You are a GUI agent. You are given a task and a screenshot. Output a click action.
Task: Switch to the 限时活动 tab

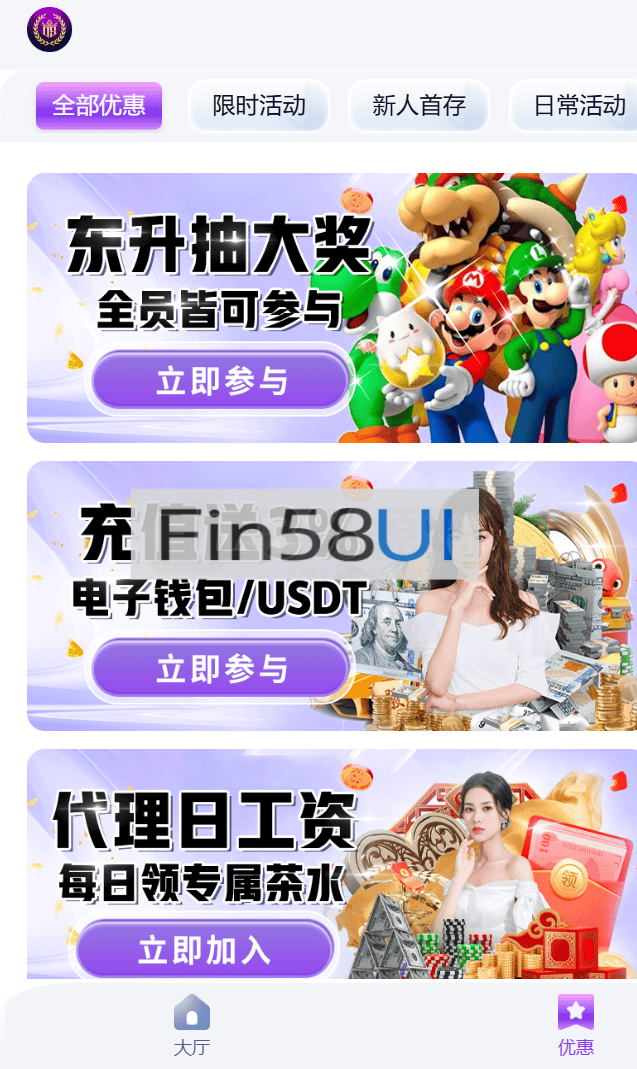259,105
